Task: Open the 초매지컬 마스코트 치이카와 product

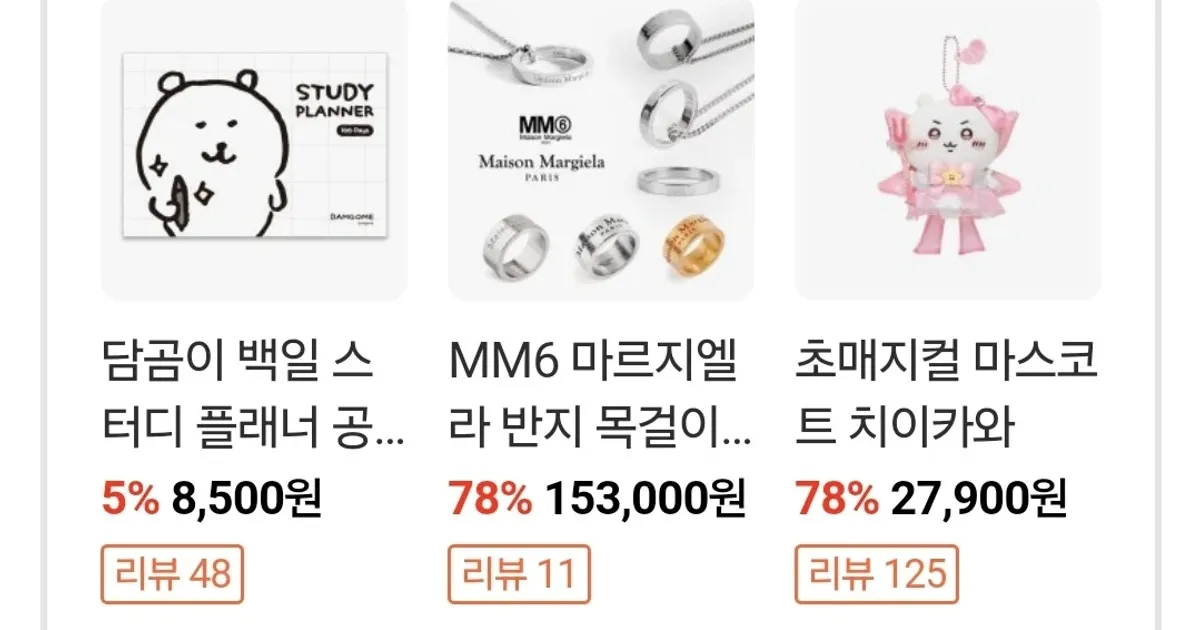Action: click(947, 150)
